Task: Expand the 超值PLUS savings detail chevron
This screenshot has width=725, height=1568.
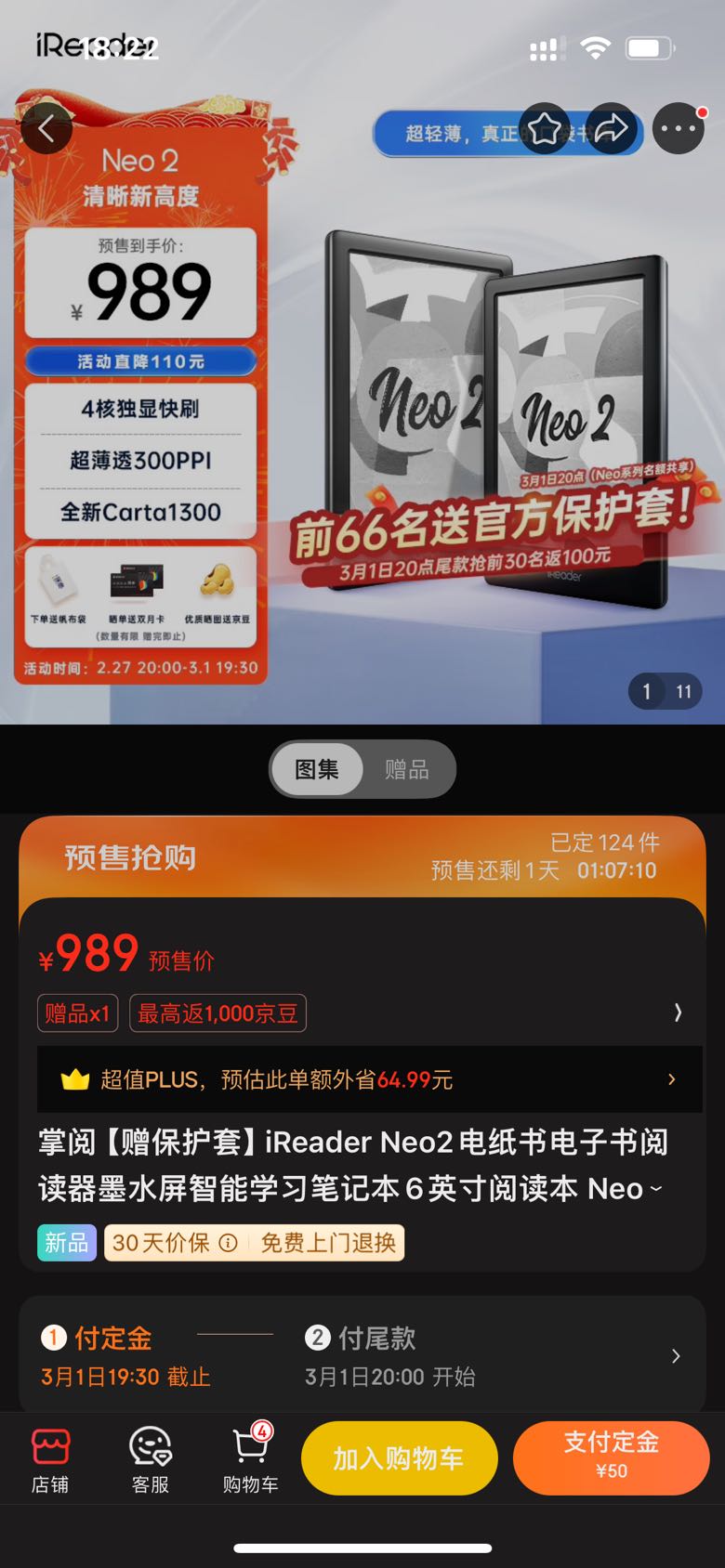Action: (671, 1078)
